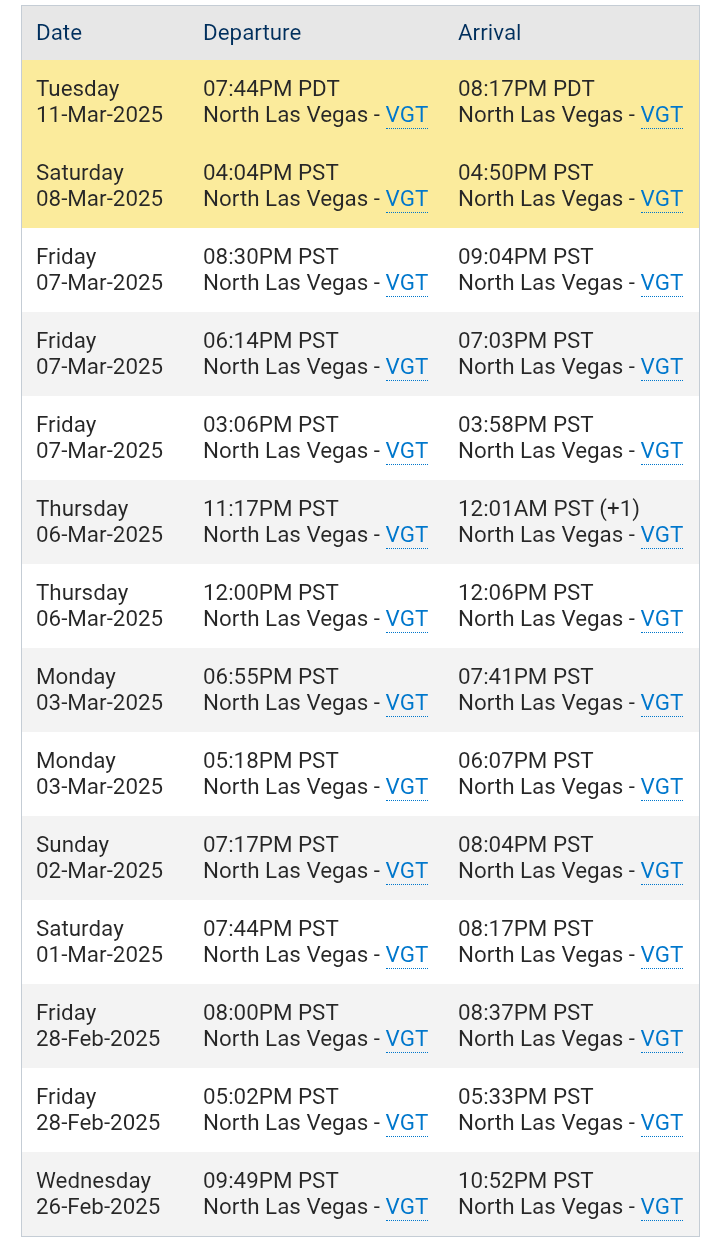Select departure VGT link at 05:18PM PST
The height and width of the screenshot is (1242, 720).
click(x=406, y=787)
